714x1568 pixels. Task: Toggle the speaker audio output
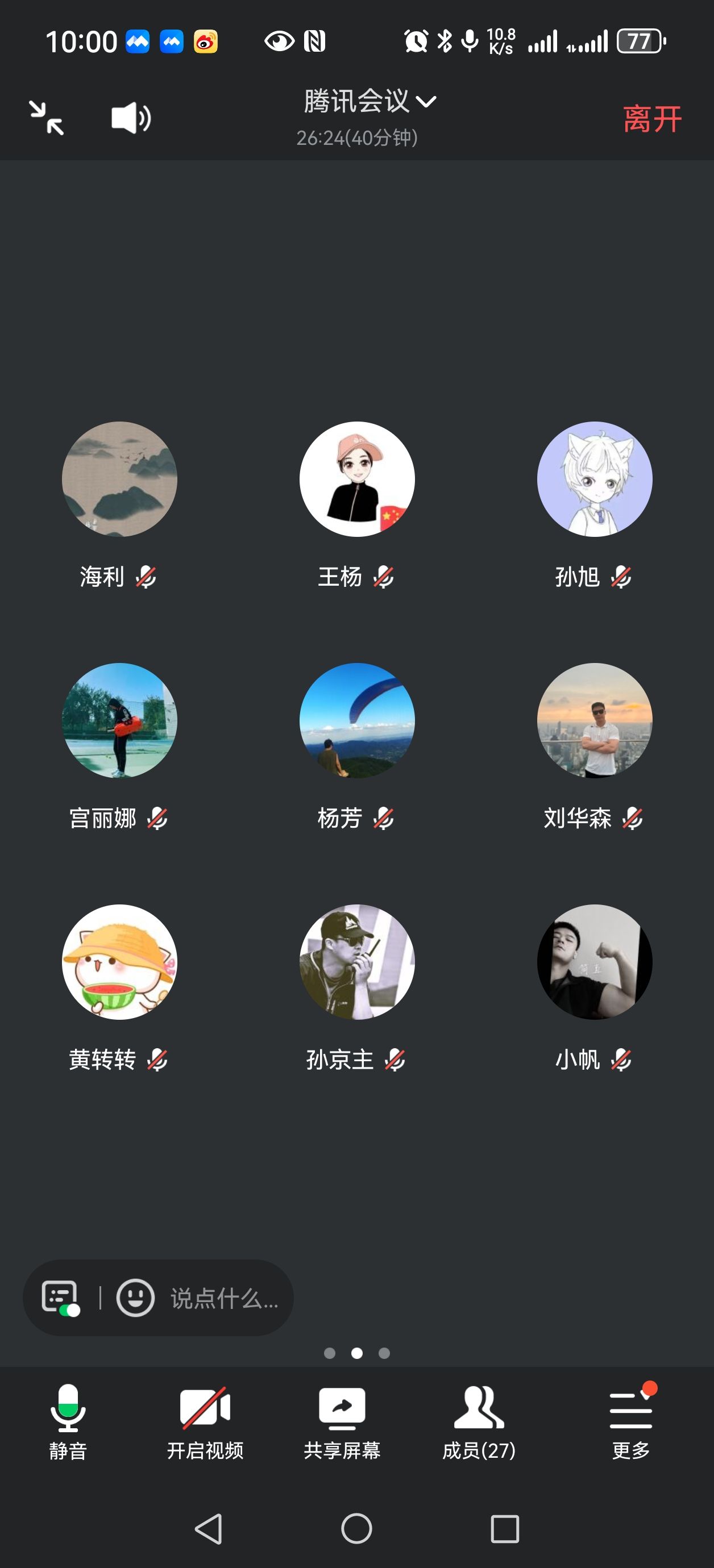(131, 118)
